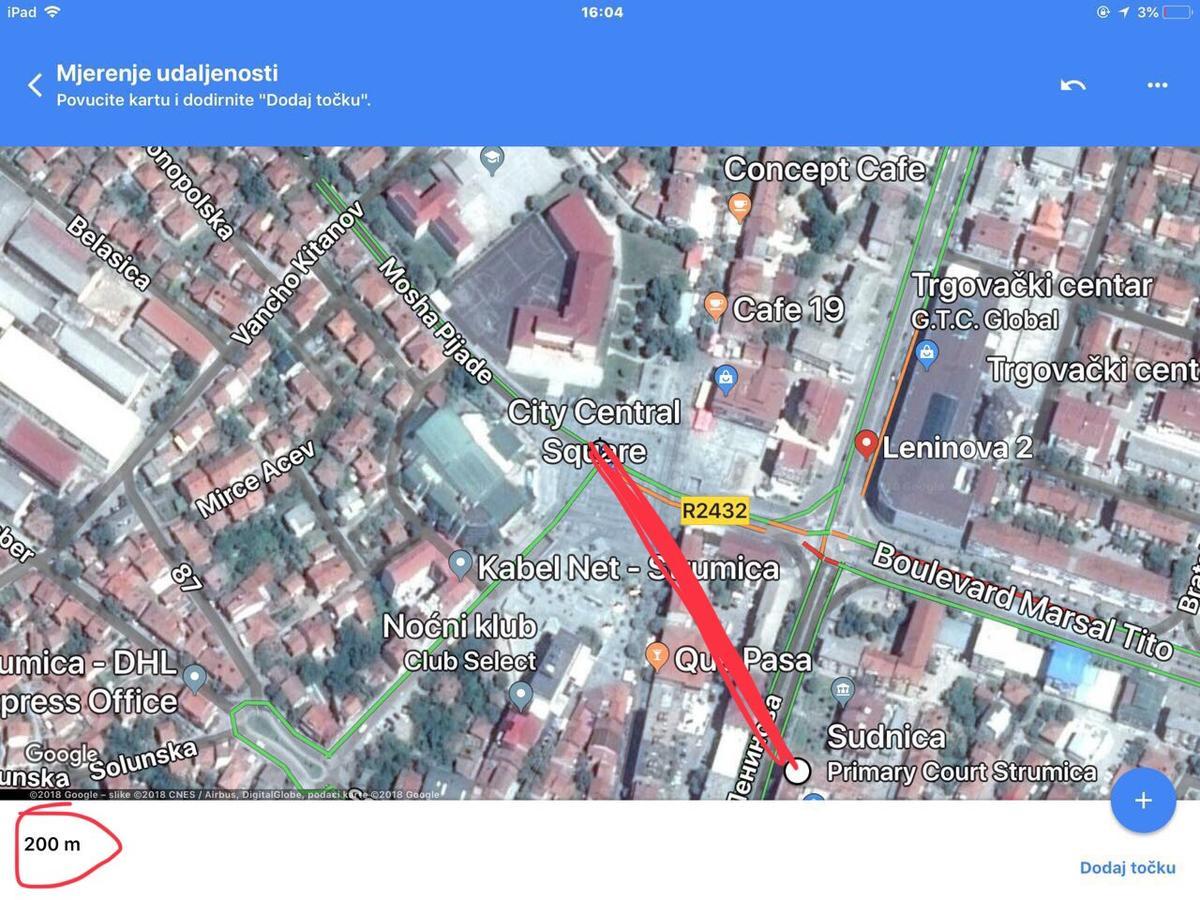Open the DHL Express Office marker
Viewport: 1200px width, 900px height.
194,678
